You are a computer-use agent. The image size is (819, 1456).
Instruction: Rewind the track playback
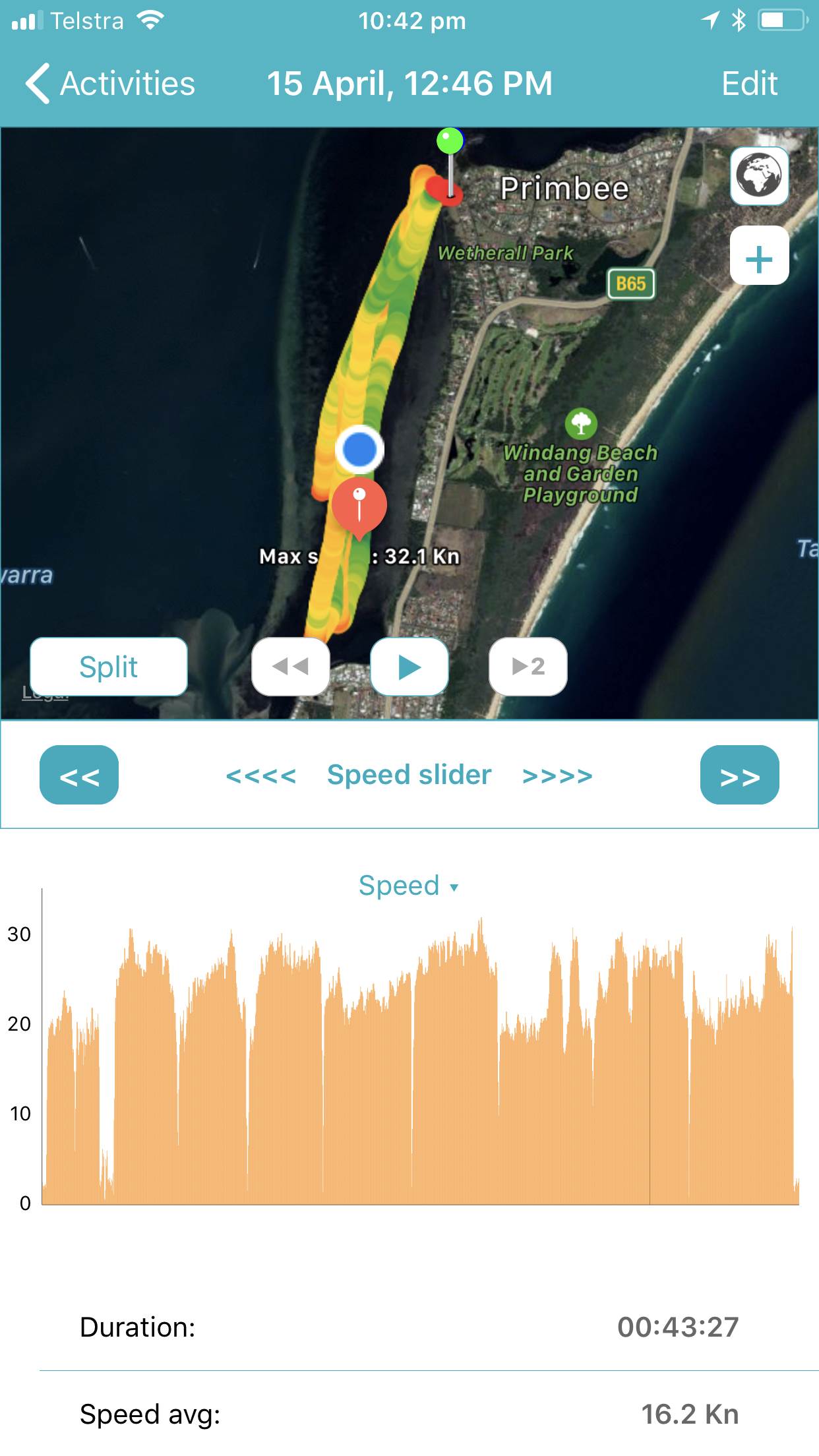coord(291,667)
